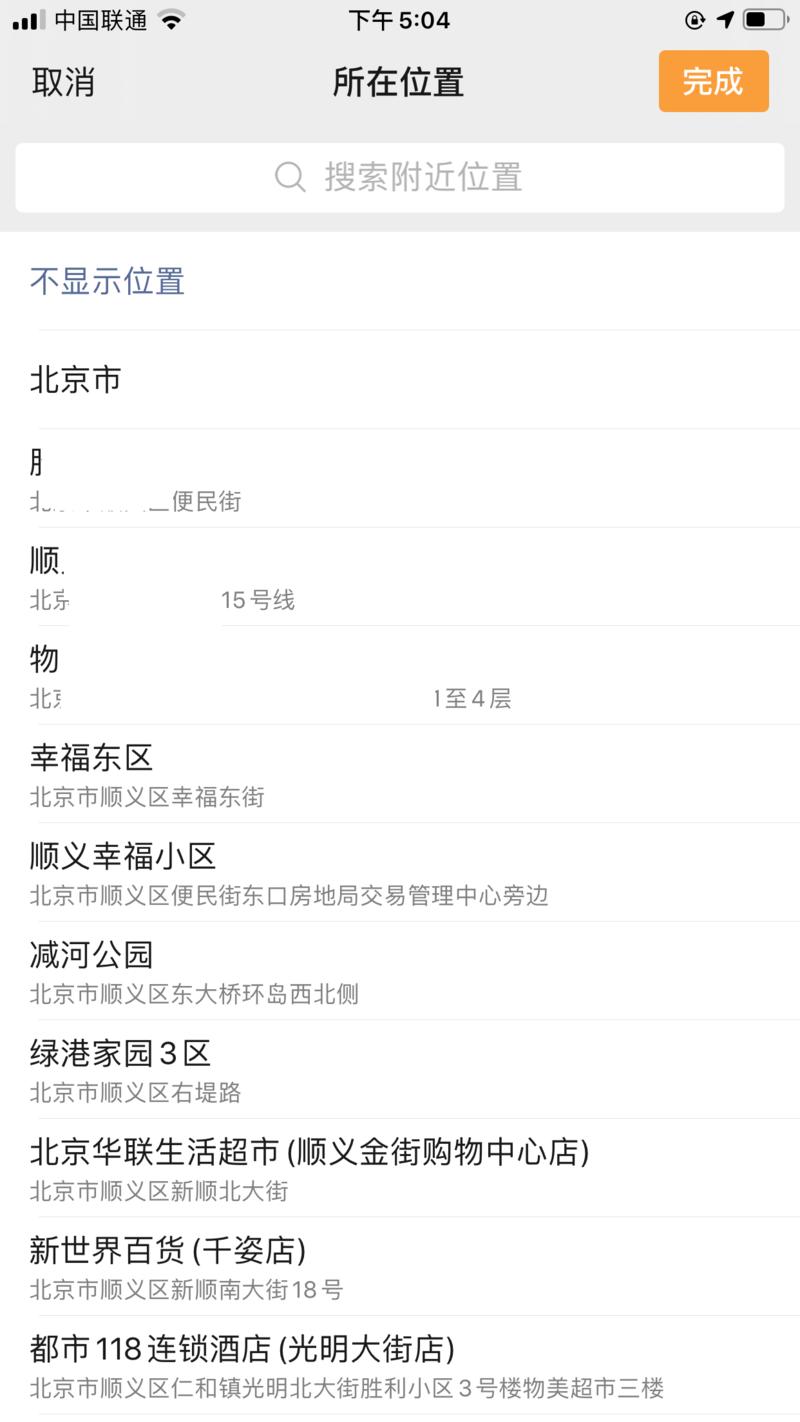Select 不显示位置 to hide location
The image size is (800, 1422).
[108, 282]
